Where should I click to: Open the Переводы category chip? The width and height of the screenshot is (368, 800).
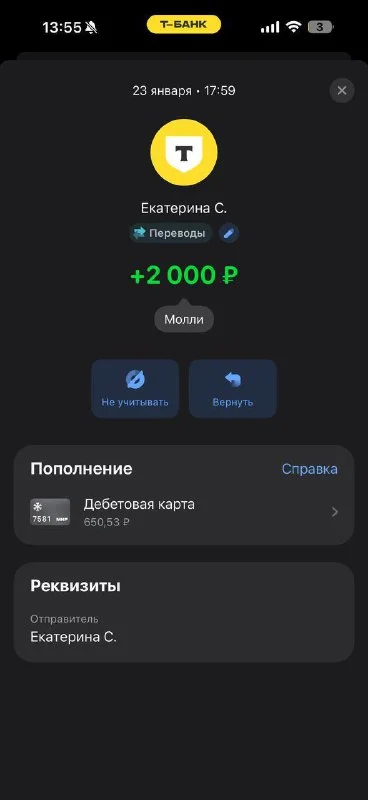pos(170,233)
